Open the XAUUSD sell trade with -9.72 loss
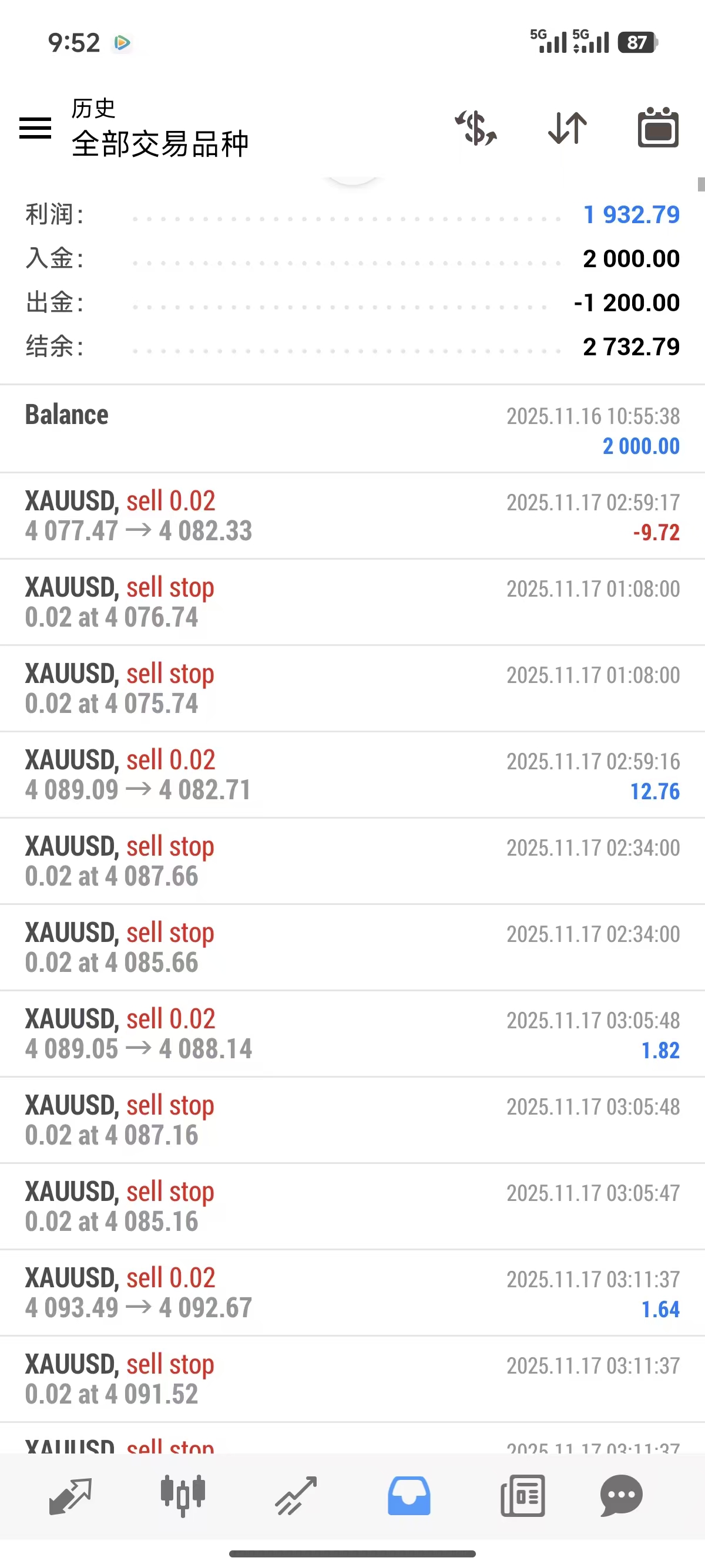The image size is (705, 1568). coord(352,516)
